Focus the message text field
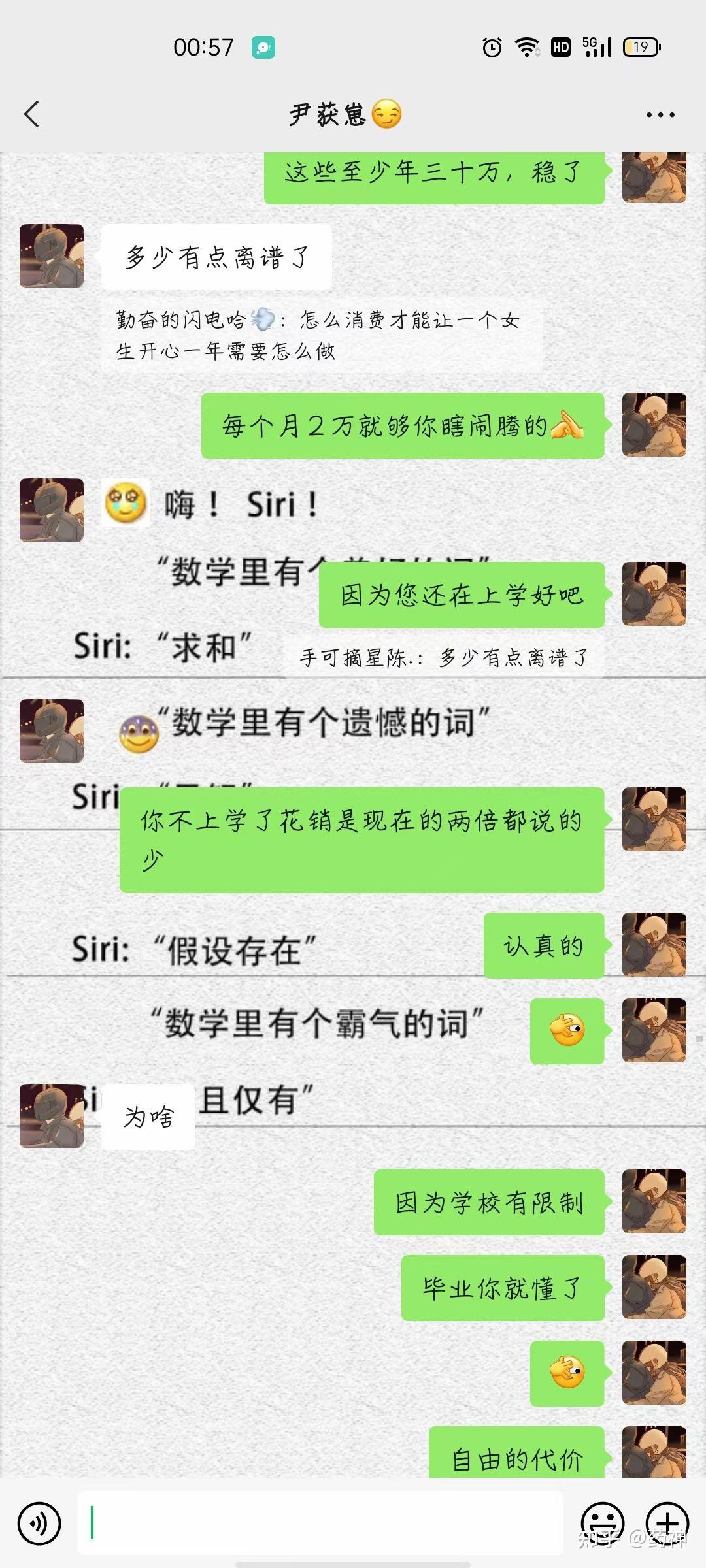 click(x=320, y=1524)
